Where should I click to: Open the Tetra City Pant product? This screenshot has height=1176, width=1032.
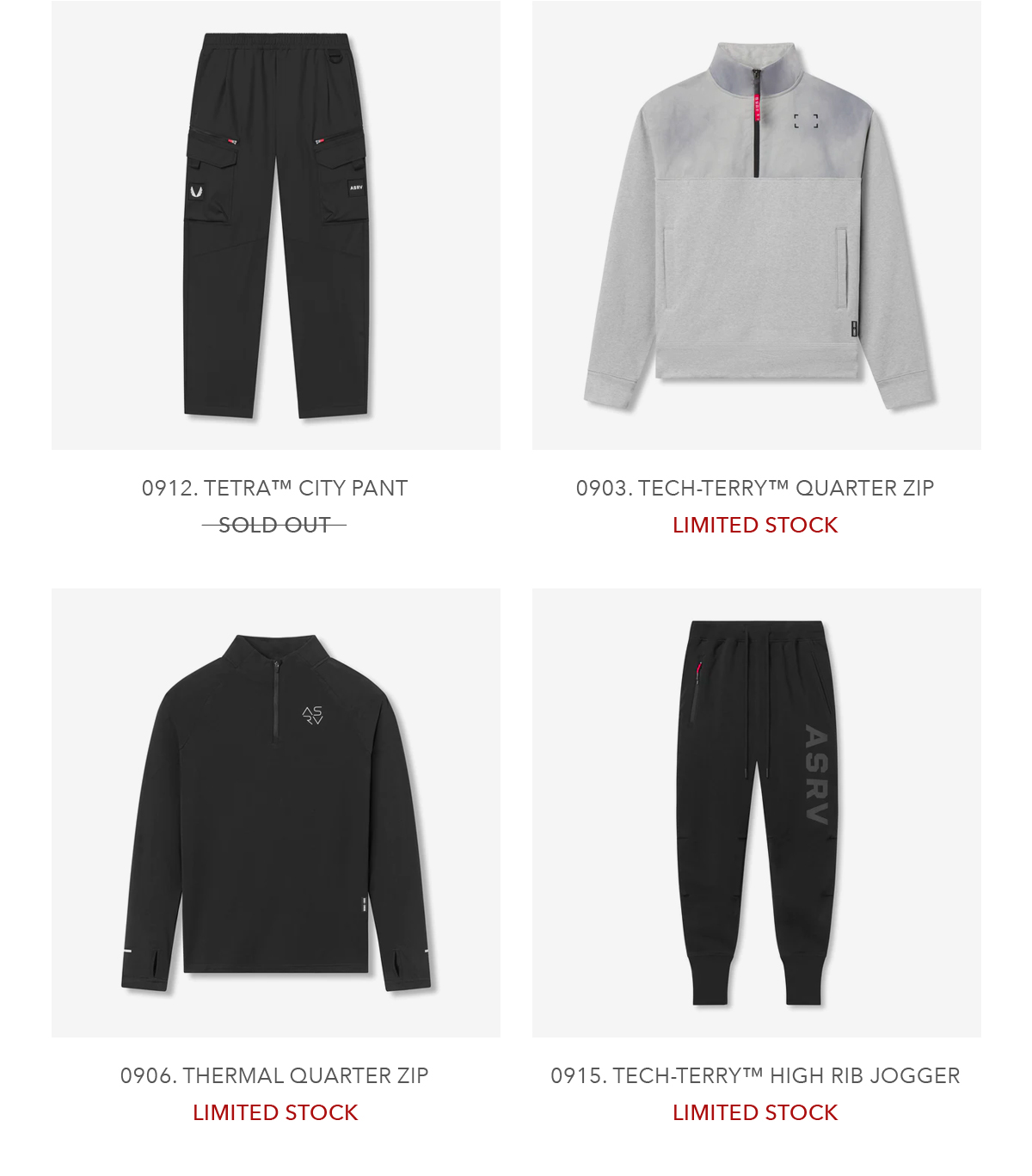pyautogui.click(x=275, y=225)
